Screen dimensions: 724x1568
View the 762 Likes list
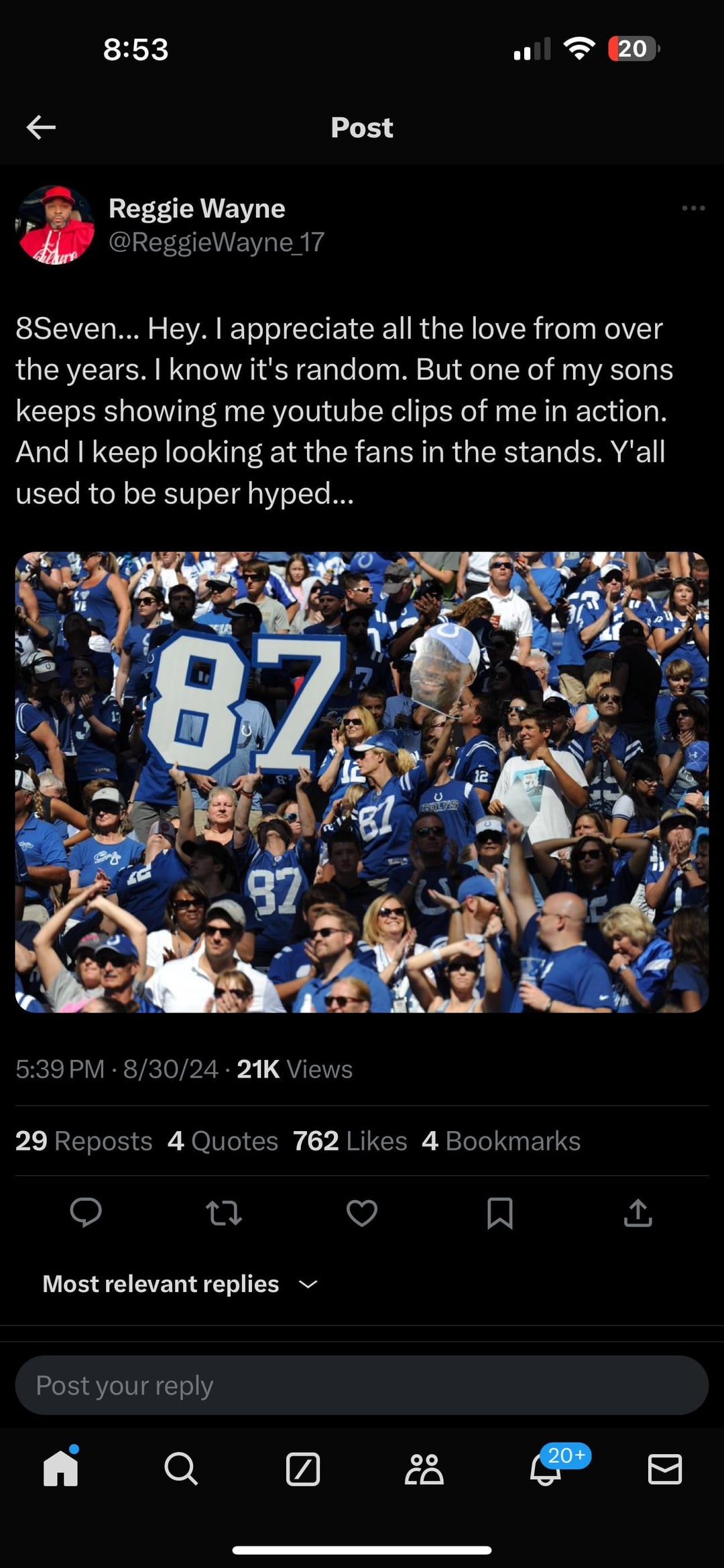coord(350,1141)
